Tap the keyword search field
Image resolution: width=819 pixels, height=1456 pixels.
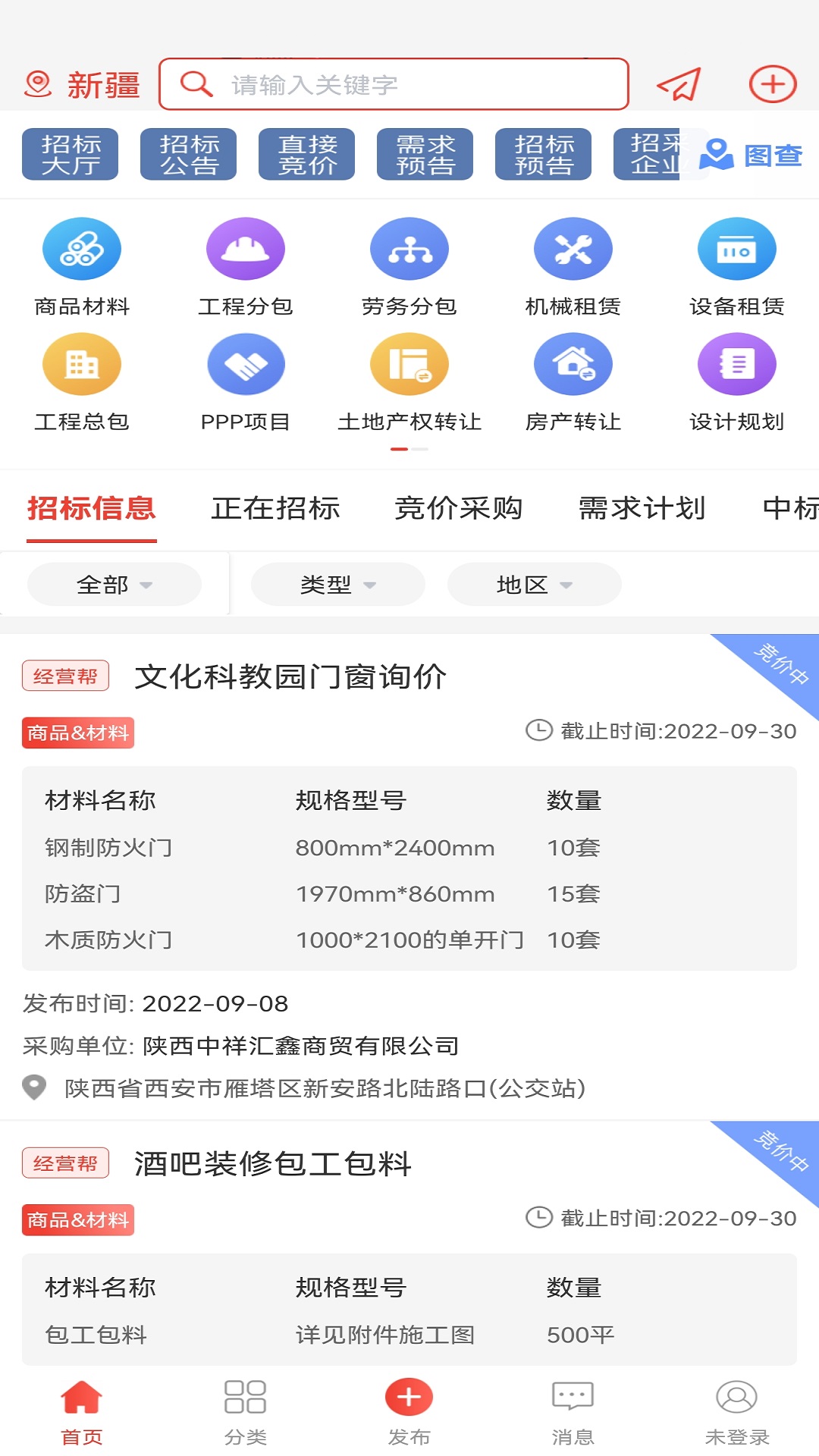pyautogui.click(x=394, y=85)
